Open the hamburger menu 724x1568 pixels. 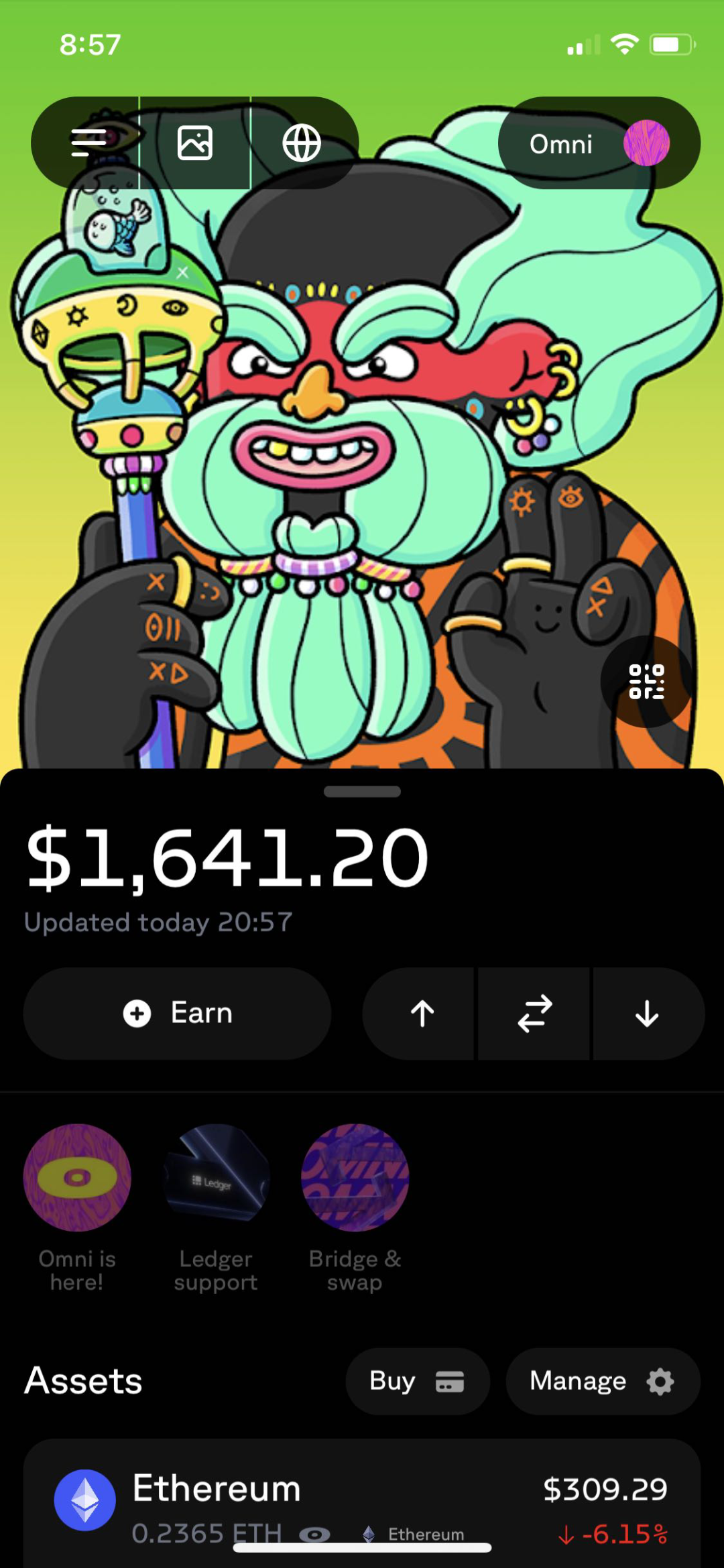click(88, 143)
